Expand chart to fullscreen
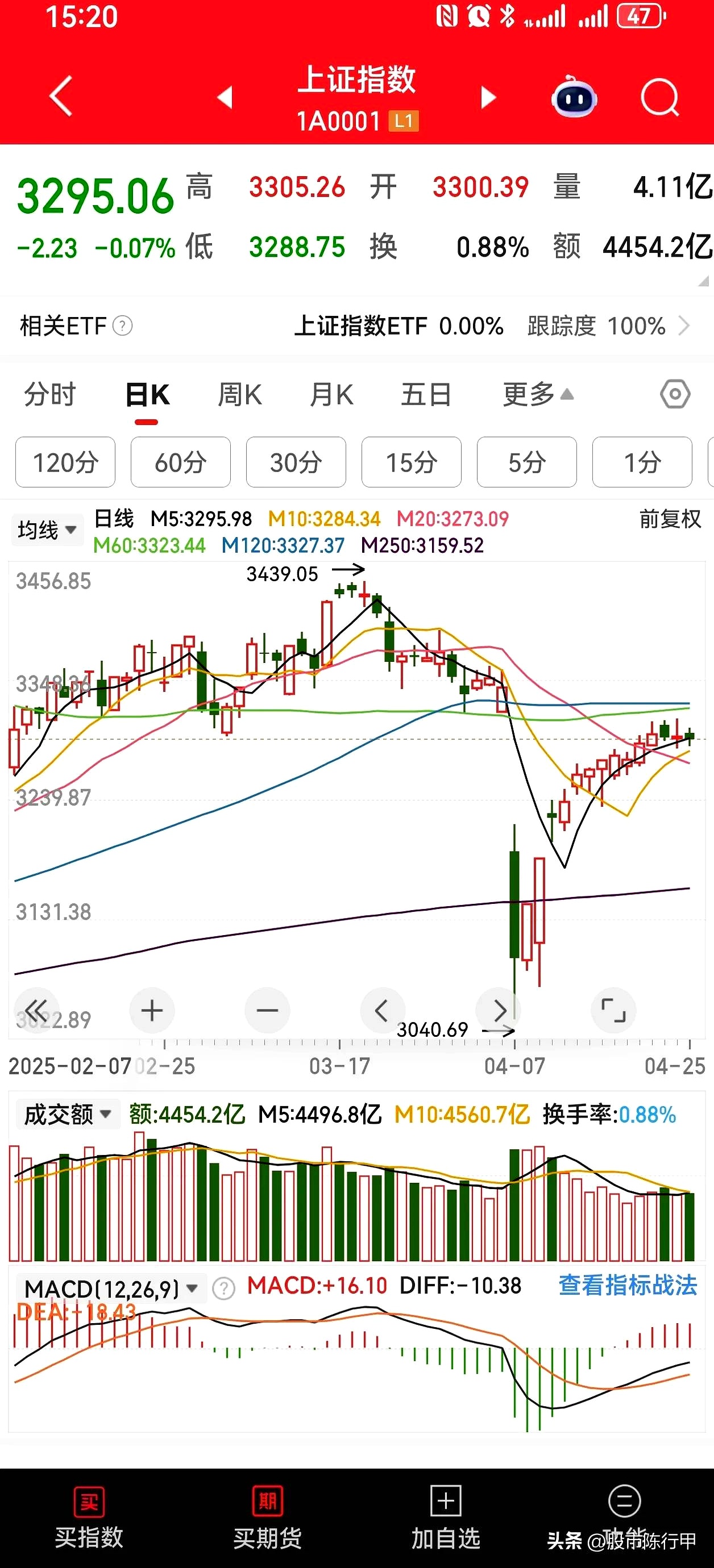The image size is (714, 1568). tap(613, 1011)
